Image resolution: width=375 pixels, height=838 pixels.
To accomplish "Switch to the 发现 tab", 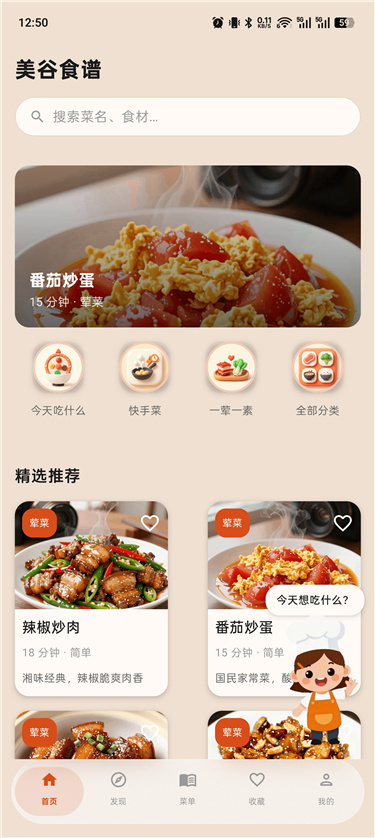I will pyautogui.click(x=118, y=789).
